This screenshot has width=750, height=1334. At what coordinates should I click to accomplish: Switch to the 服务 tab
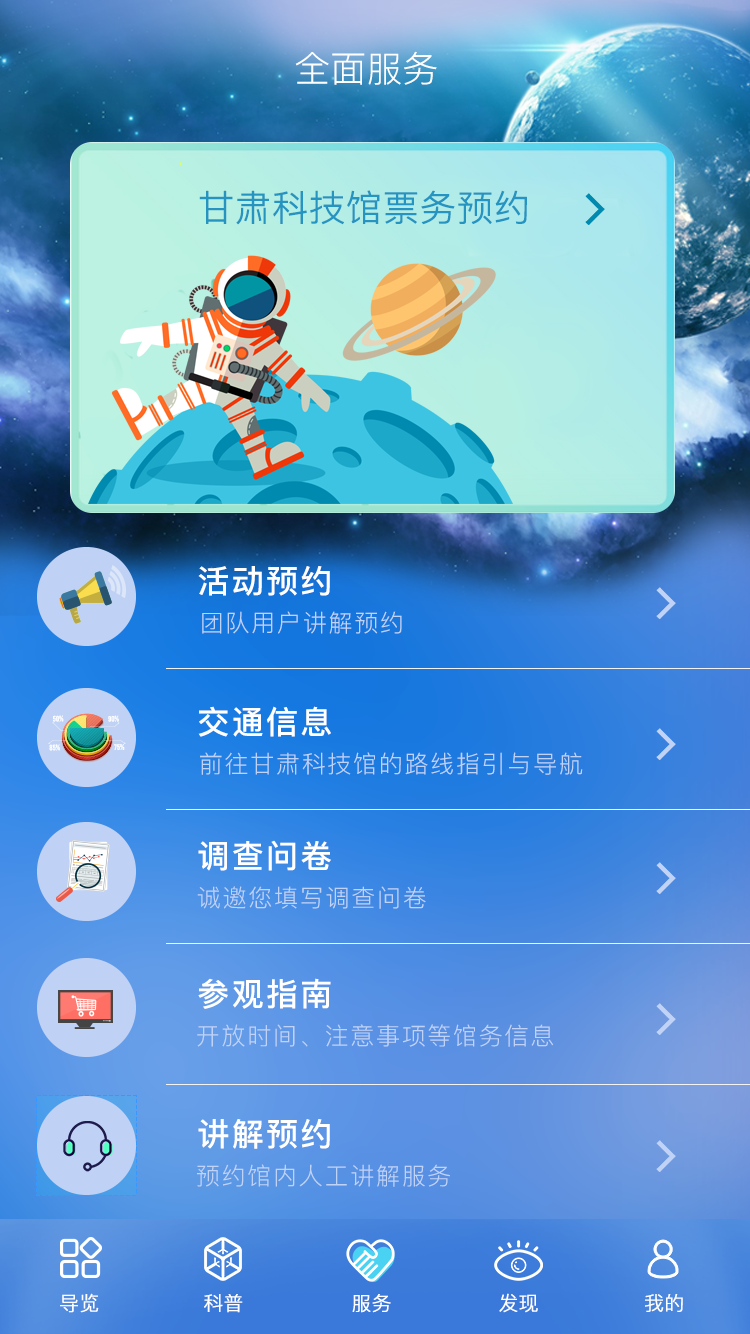click(369, 1275)
